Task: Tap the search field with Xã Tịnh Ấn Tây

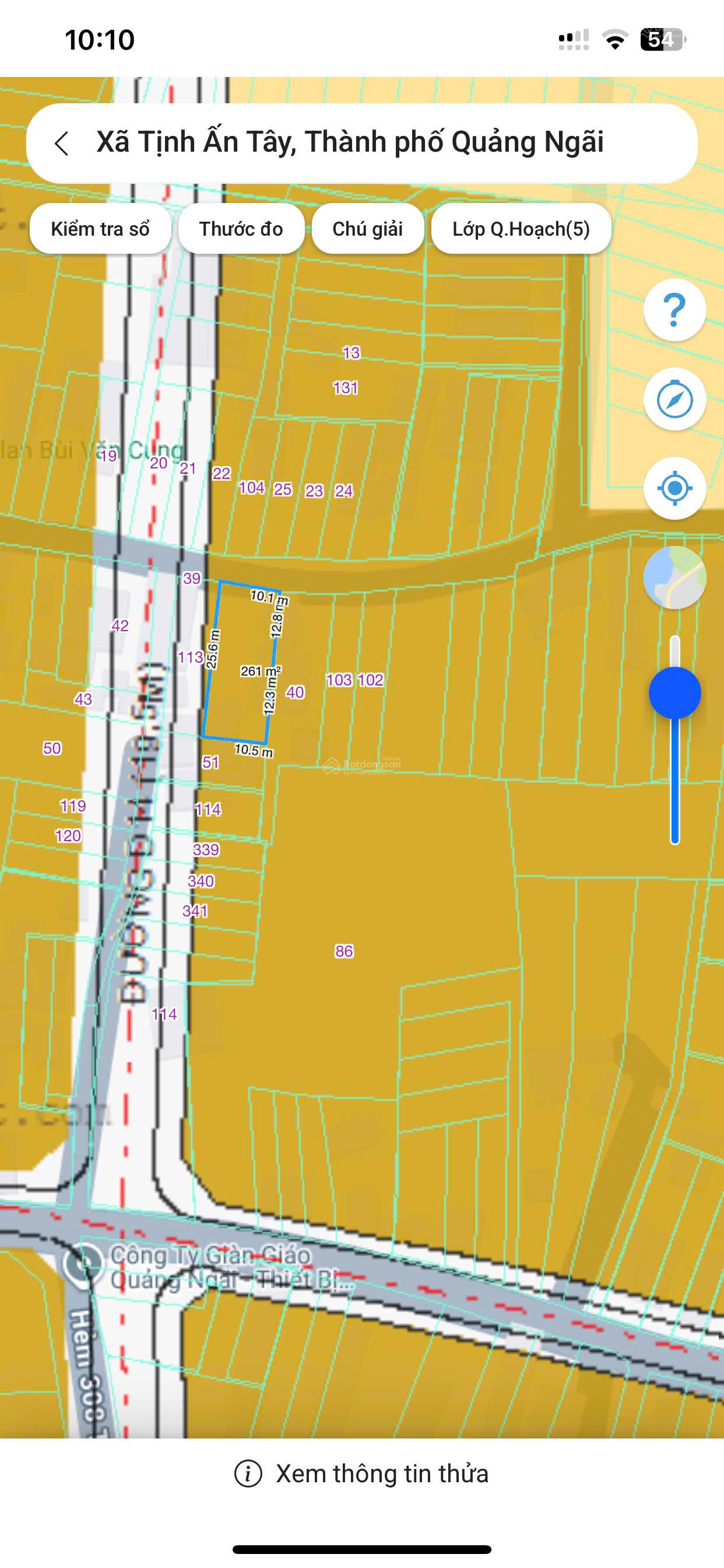Action: click(x=350, y=142)
